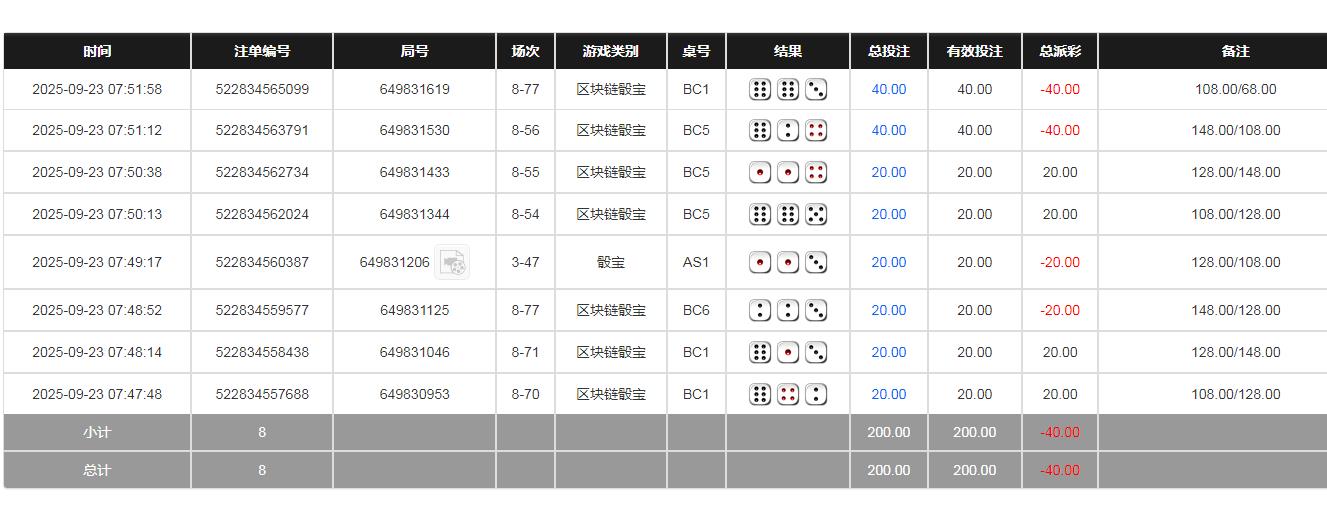Open blue 20.00 amount for bet 522834559577
The image size is (1327, 511).
pos(888,310)
